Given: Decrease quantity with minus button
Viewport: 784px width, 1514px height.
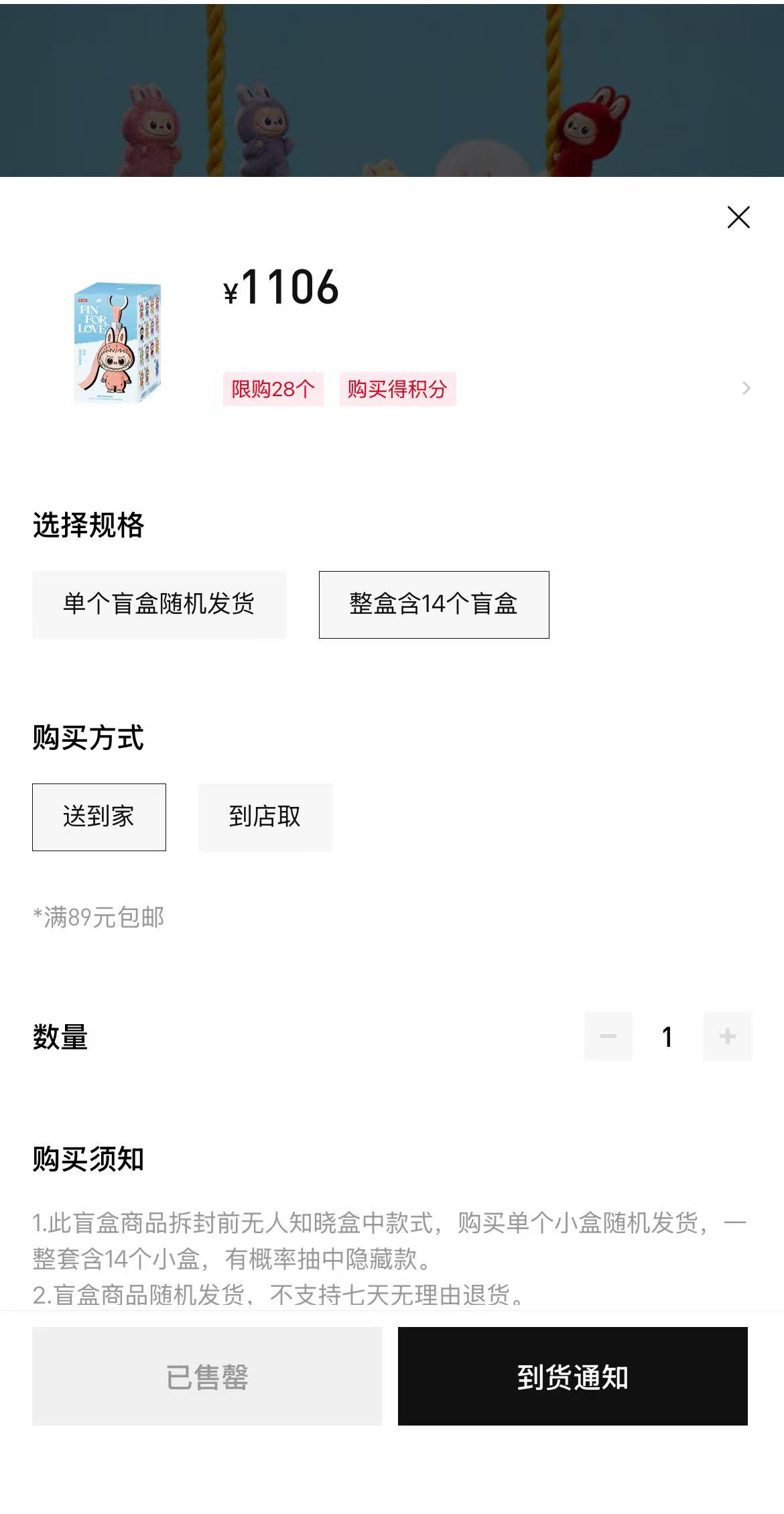Looking at the screenshot, I should (x=608, y=1036).
